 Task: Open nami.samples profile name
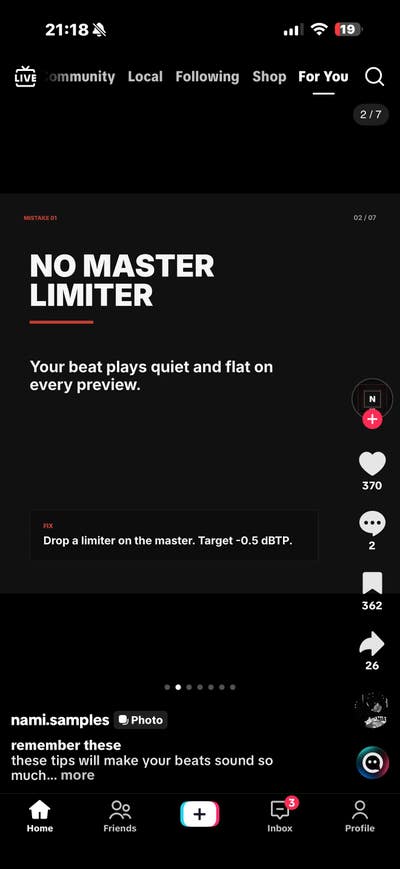60,720
